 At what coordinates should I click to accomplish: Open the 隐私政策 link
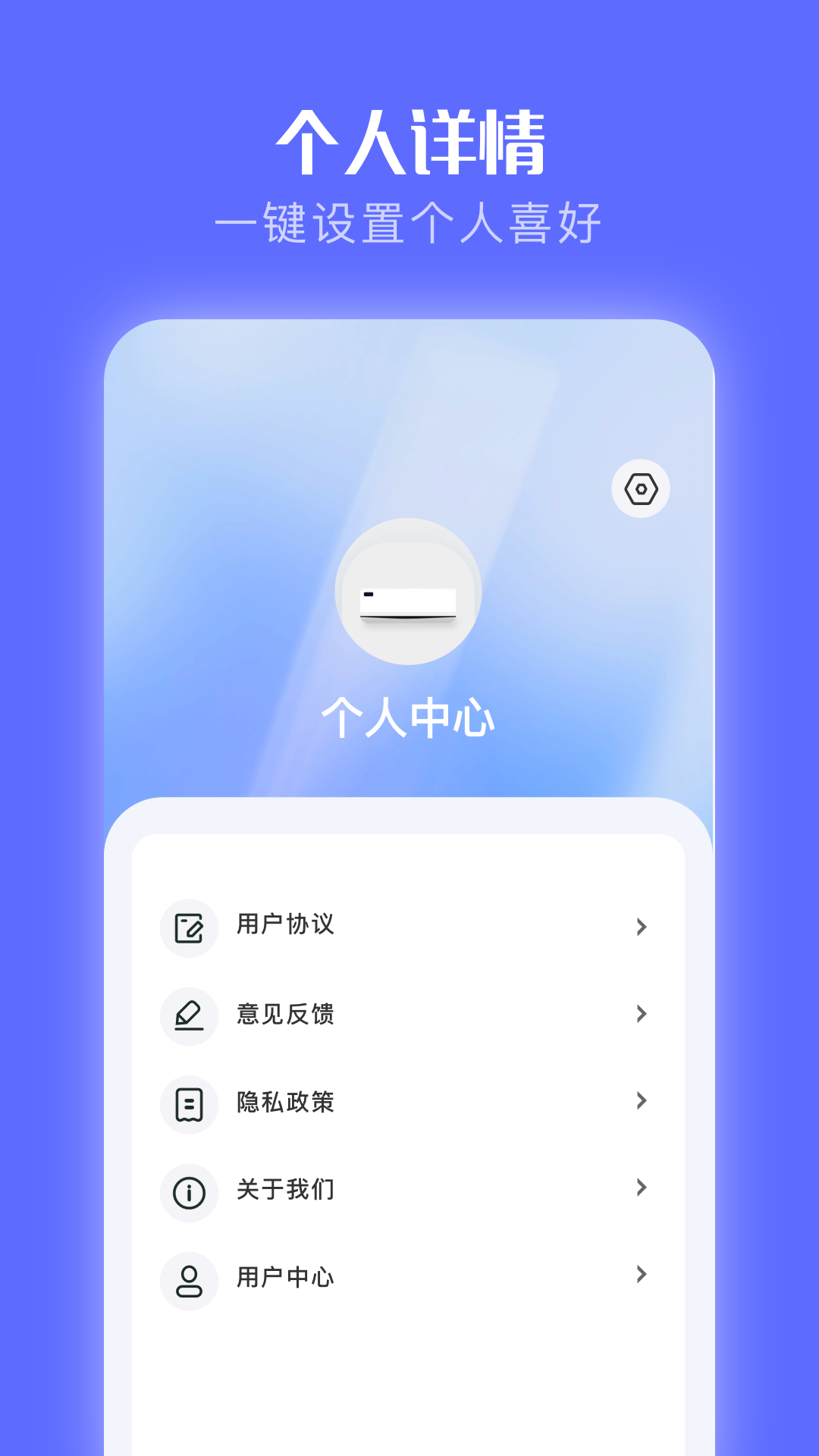pos(287,1103)
